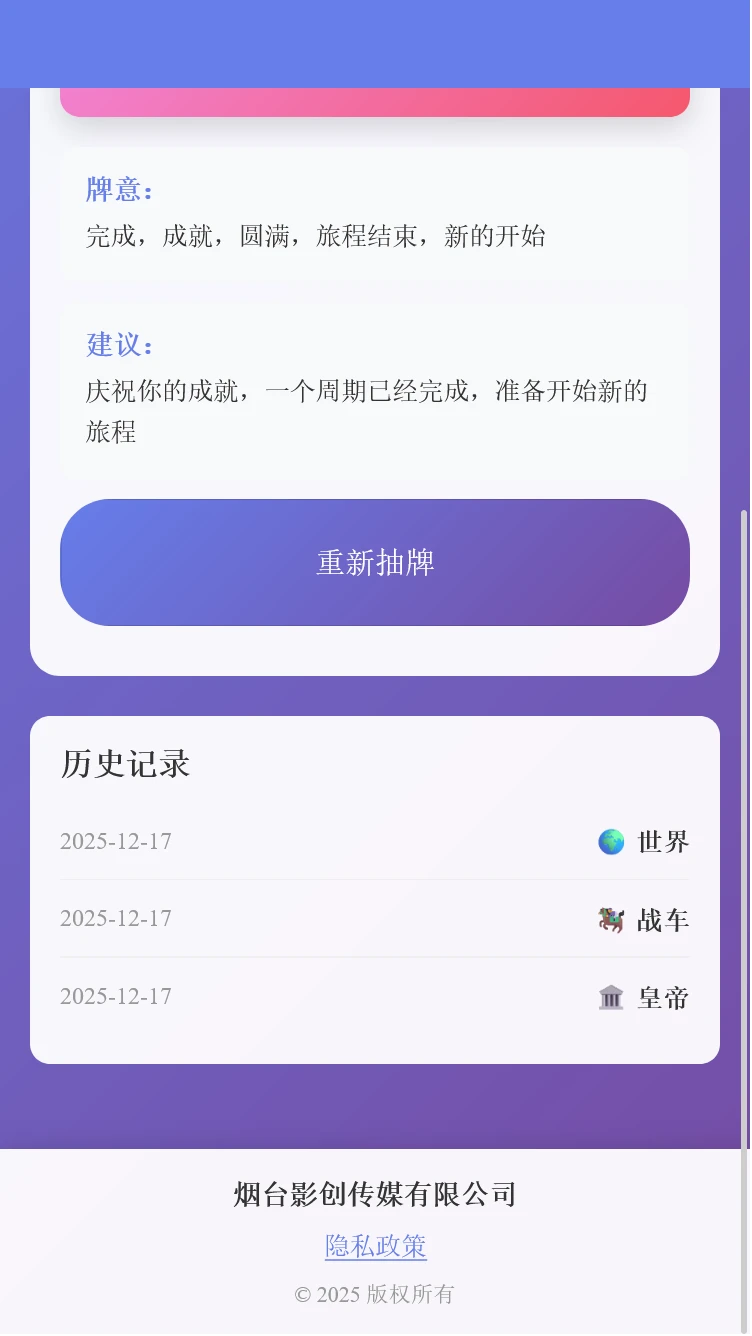Select the horse-rider icon next to 战车
The width and height of the screenshot is (752, 1336).
point(610,920)
